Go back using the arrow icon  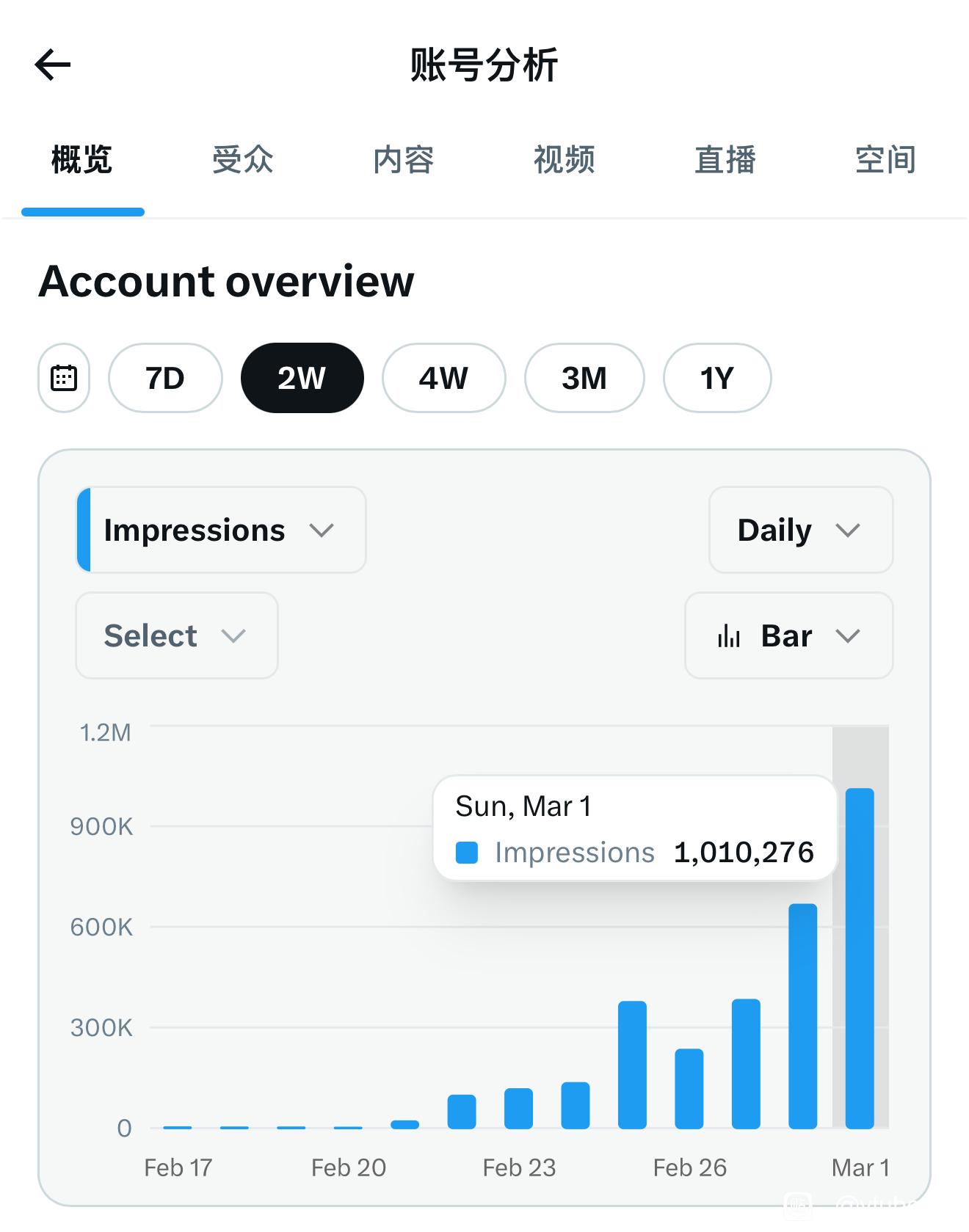[x=53, y=65]
